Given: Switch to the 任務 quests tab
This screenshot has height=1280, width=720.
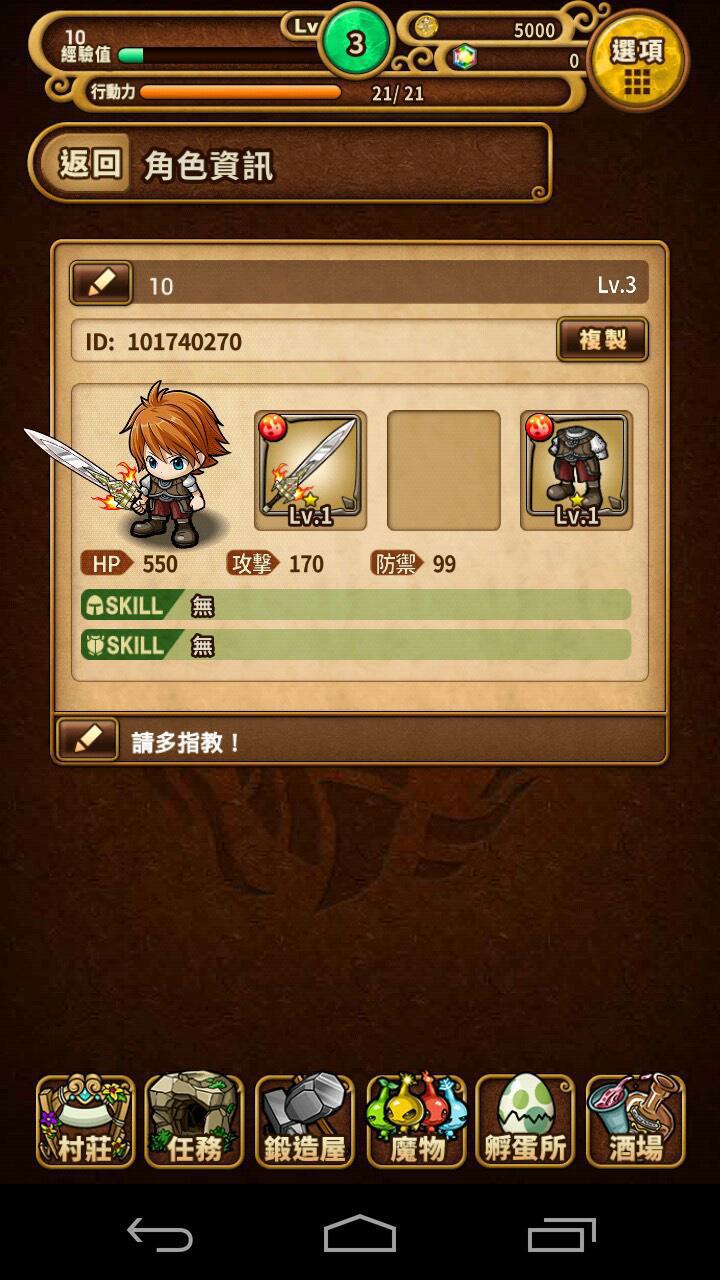Looking at the screenshot, I should coord(195,1121).
